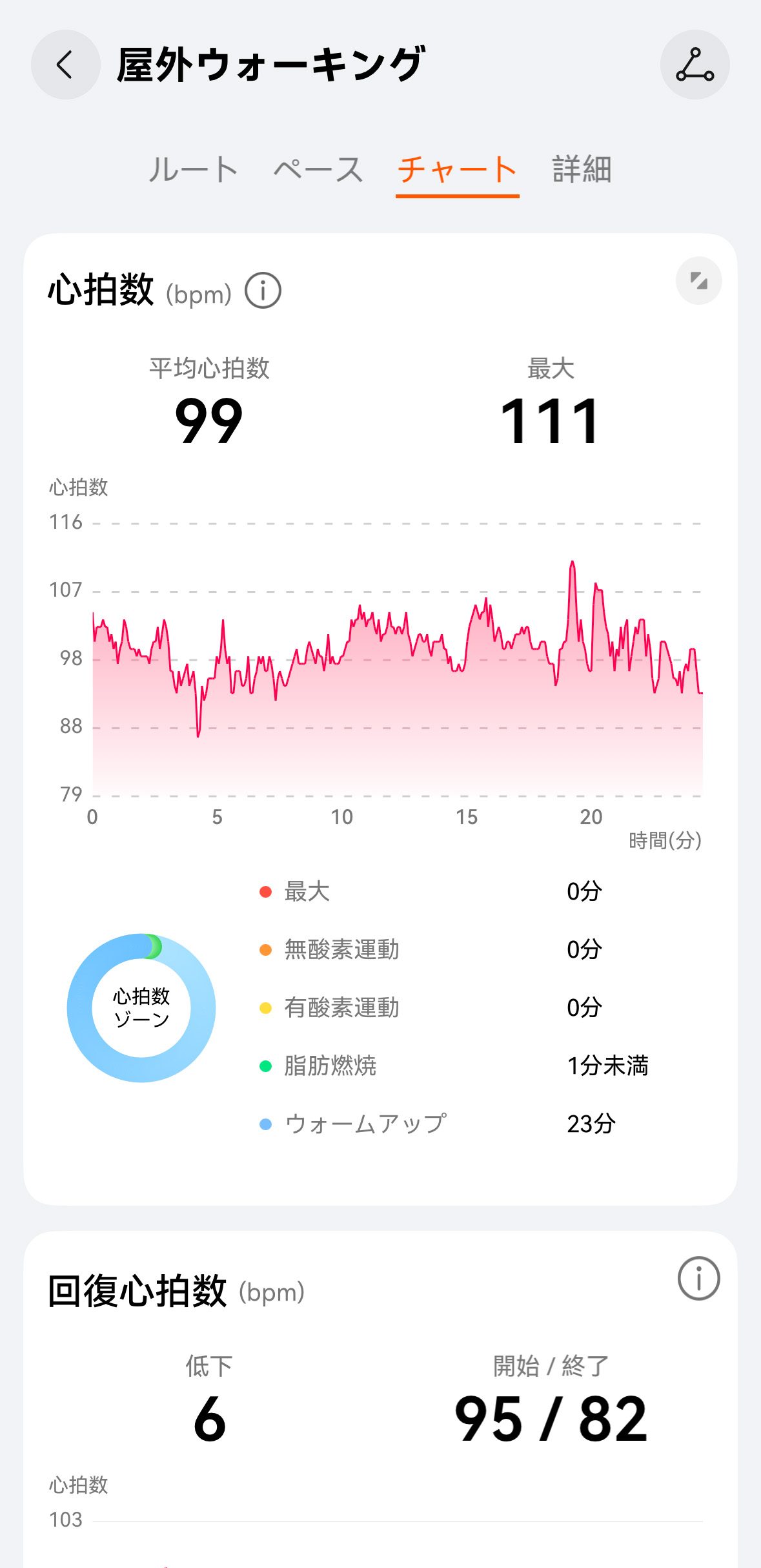This screenshot has width=761, height=1568.
Task: Tap the blue ウォームアップ legend dot
Action: (x=265, y=1124)
